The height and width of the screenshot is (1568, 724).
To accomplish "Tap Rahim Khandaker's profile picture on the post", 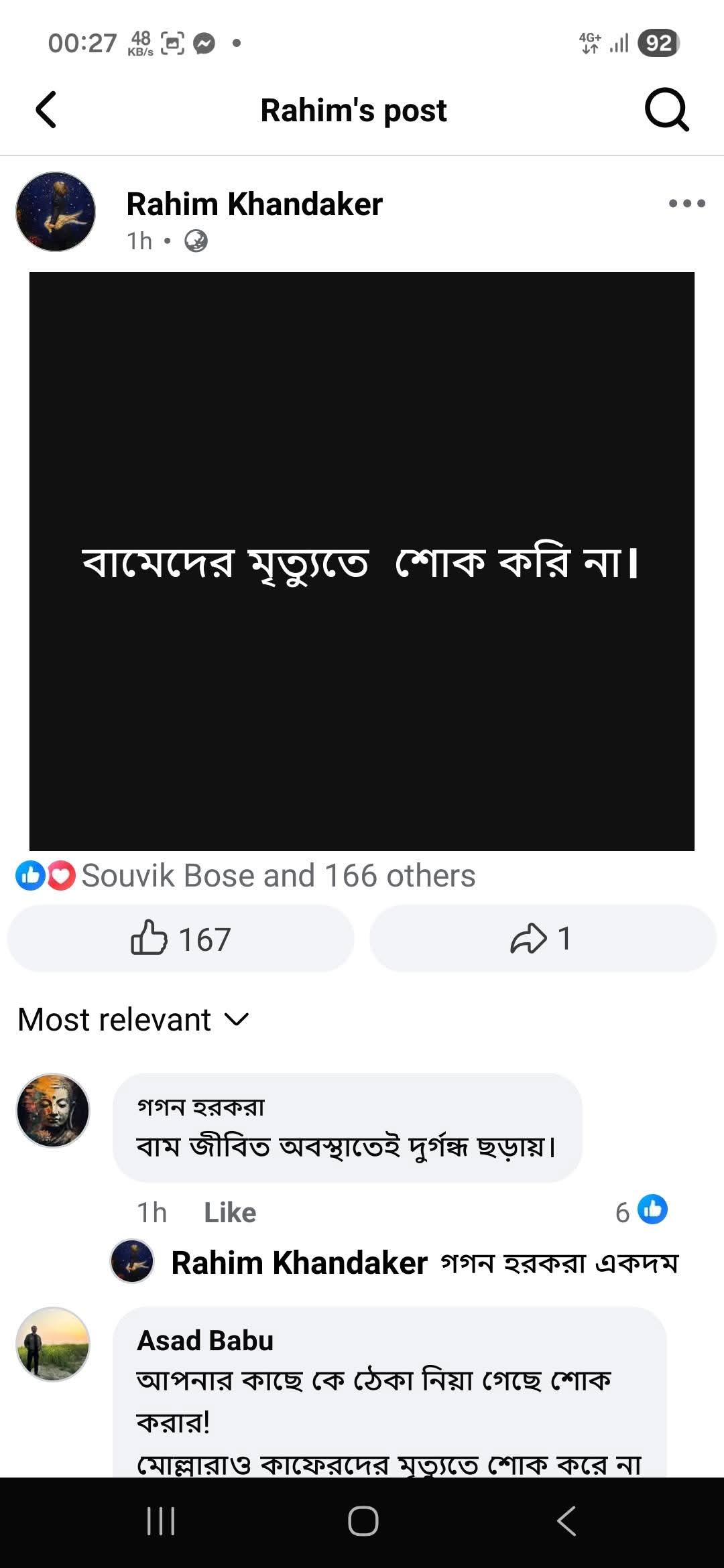I will coord(56,212).
